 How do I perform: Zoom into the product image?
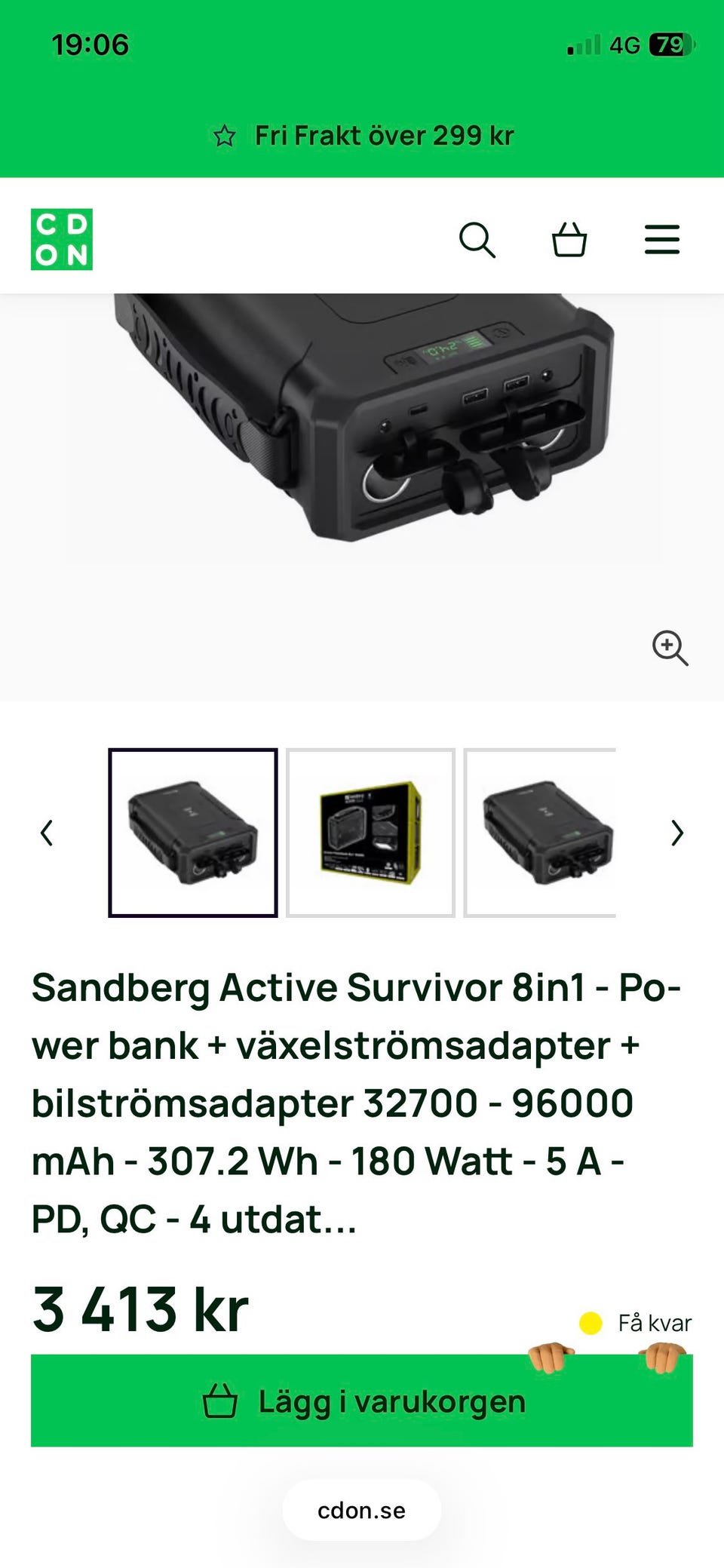click(670, 649)
